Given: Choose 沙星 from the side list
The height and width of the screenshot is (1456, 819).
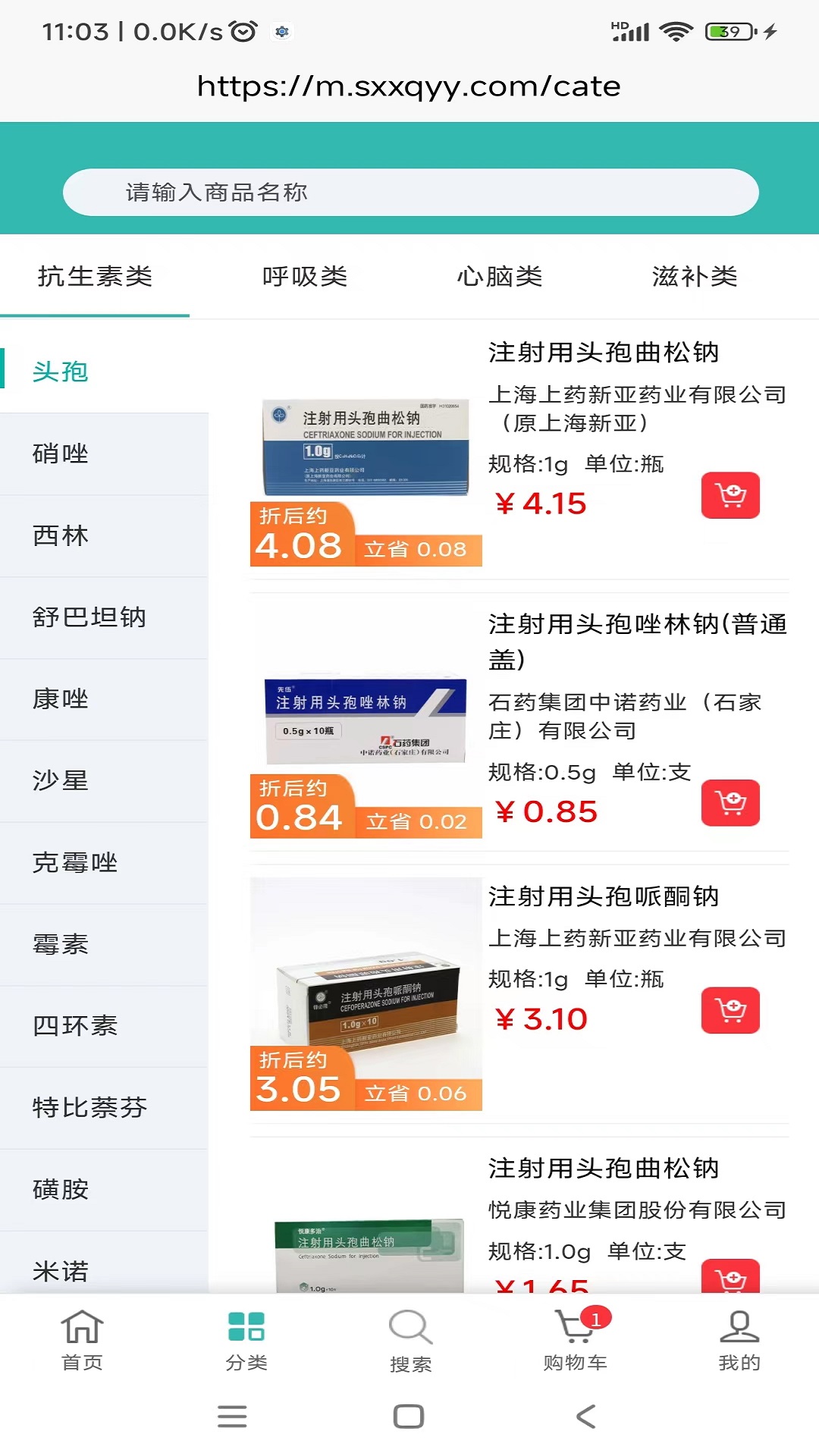Looking at the screenshot, I should pyautogui.click(x=61, y=780).
